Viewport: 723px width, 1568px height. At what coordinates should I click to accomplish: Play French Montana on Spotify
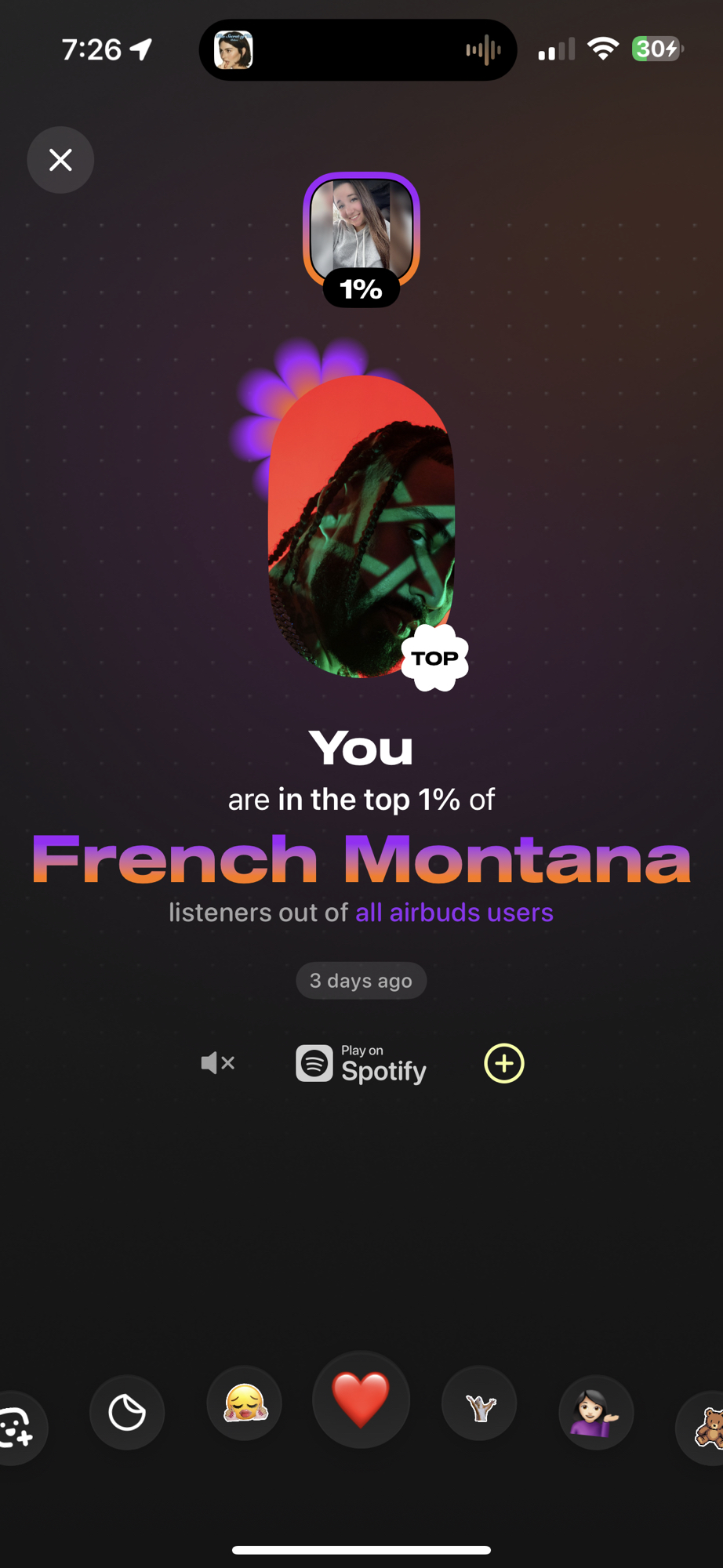coord(361,1064)
